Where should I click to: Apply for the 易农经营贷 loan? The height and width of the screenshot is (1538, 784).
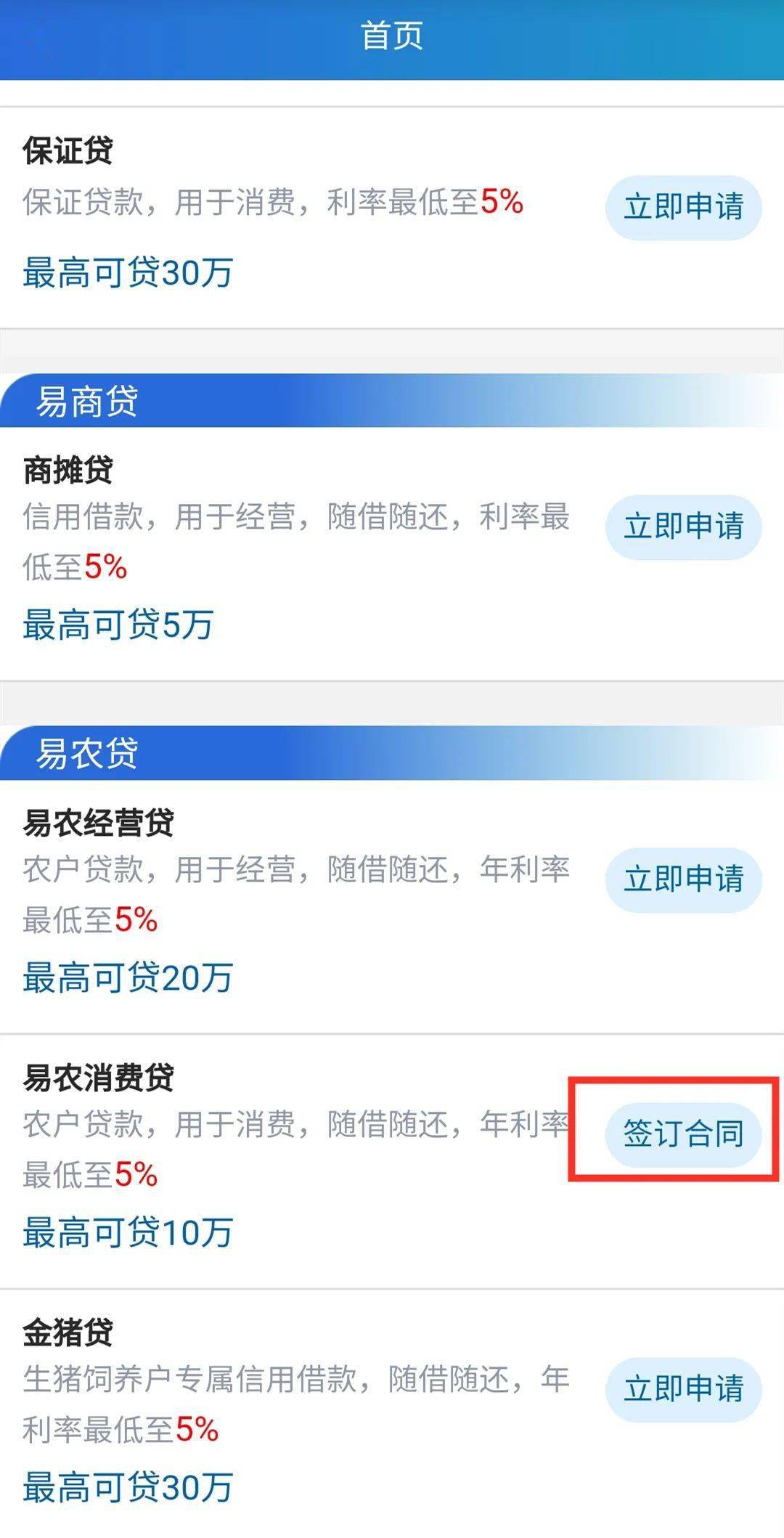683,879
